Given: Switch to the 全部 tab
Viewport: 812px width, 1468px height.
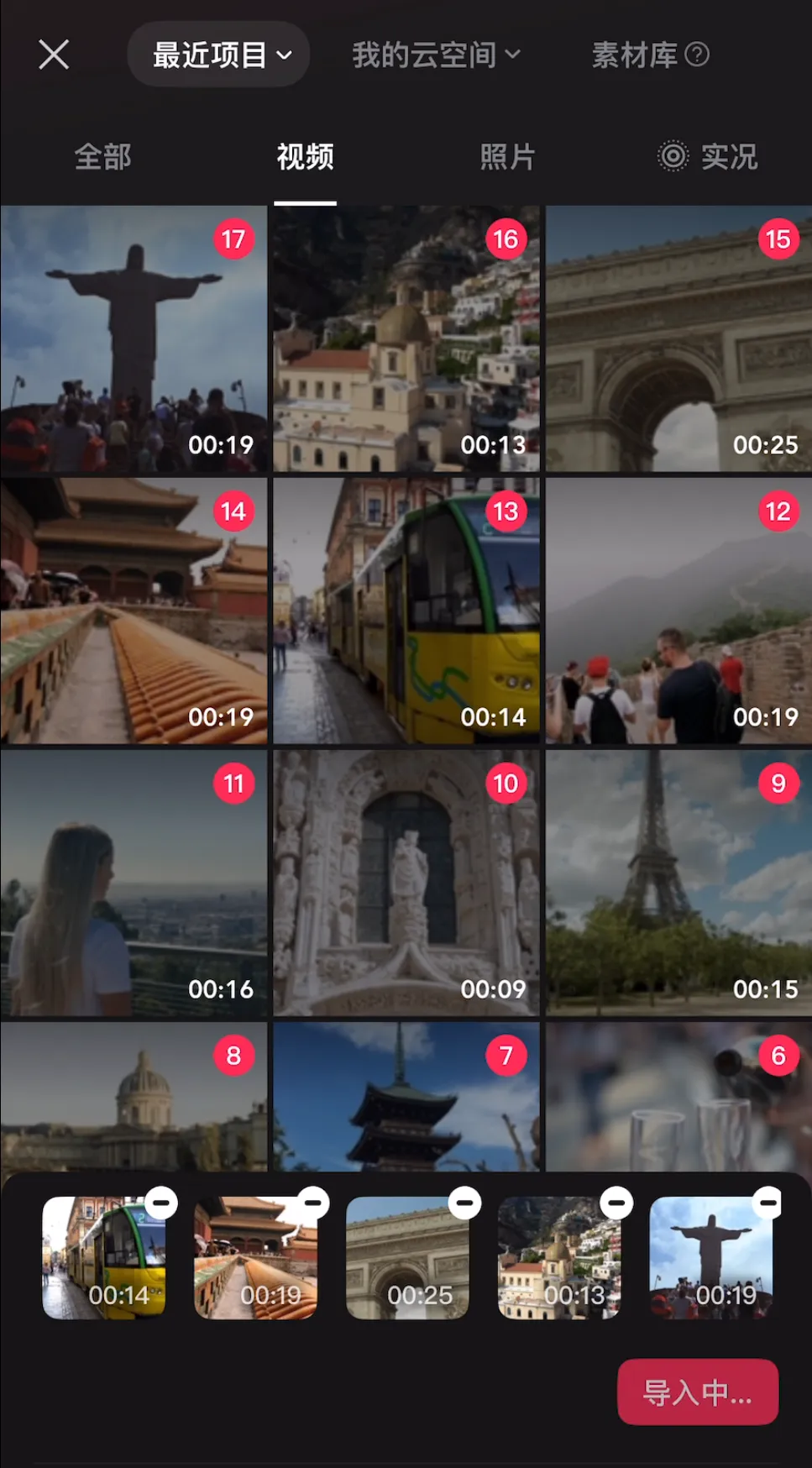Looking at the screenshot, I should pos(102,157).
